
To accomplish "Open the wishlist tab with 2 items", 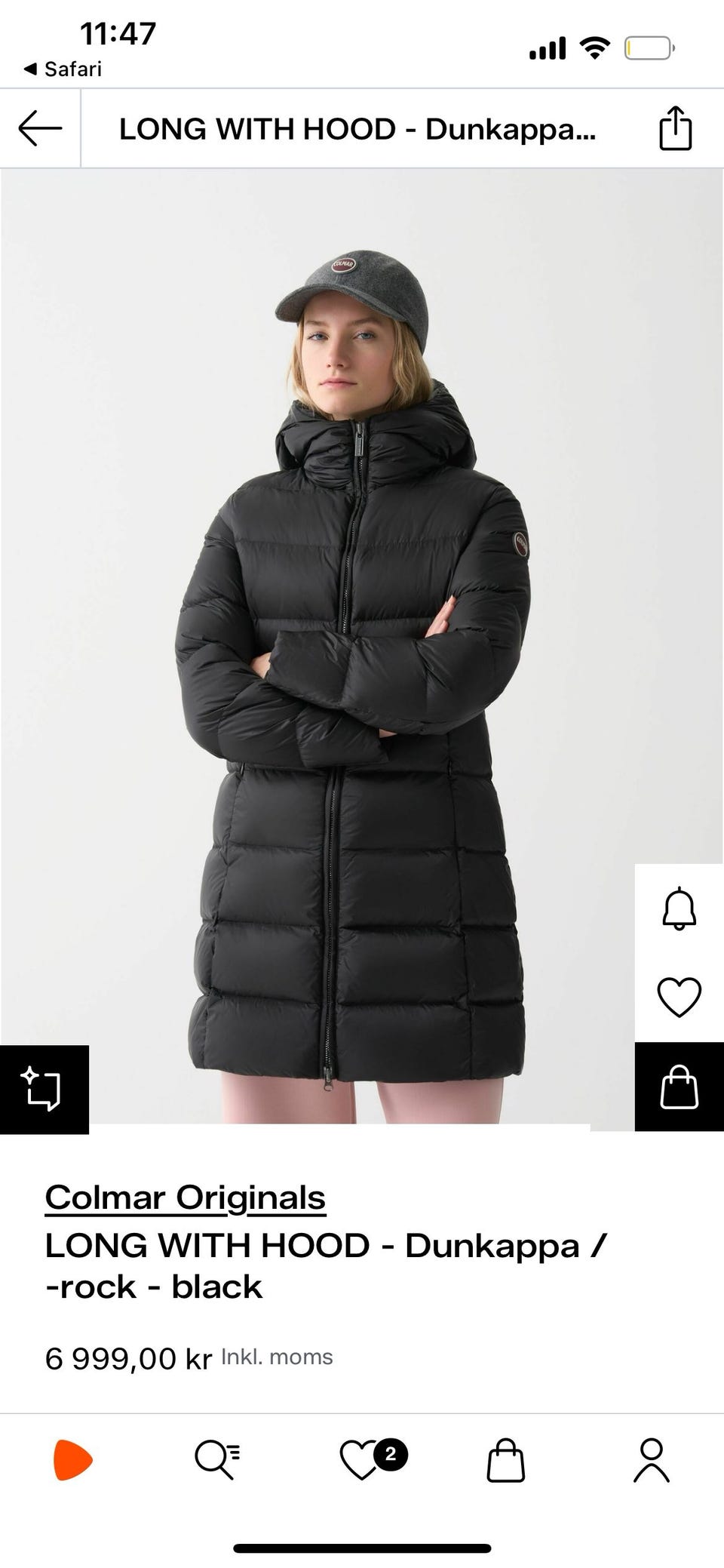I will pos(362,1459).
